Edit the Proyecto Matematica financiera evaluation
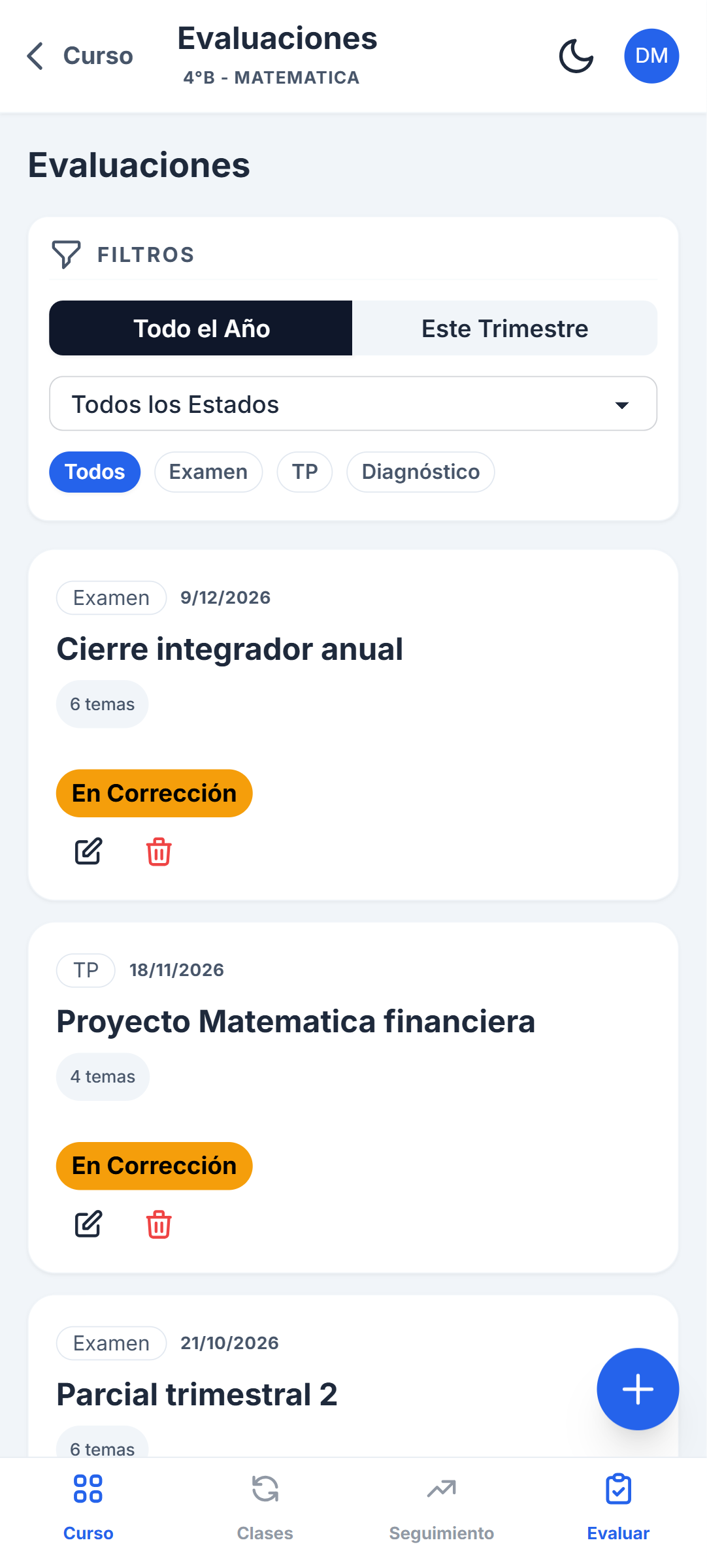The height and width of the screenshot is (1568, 707). pyautogui.click(x=88, y=1224)
